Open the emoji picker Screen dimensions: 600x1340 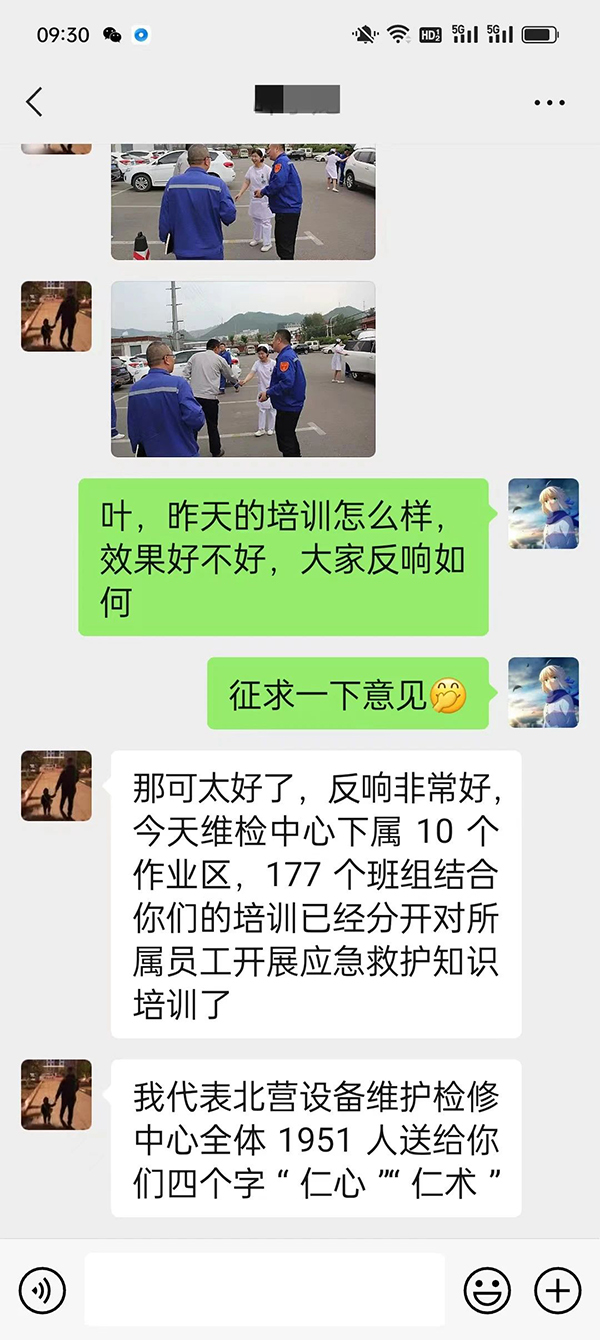[x=487, y=1290]
